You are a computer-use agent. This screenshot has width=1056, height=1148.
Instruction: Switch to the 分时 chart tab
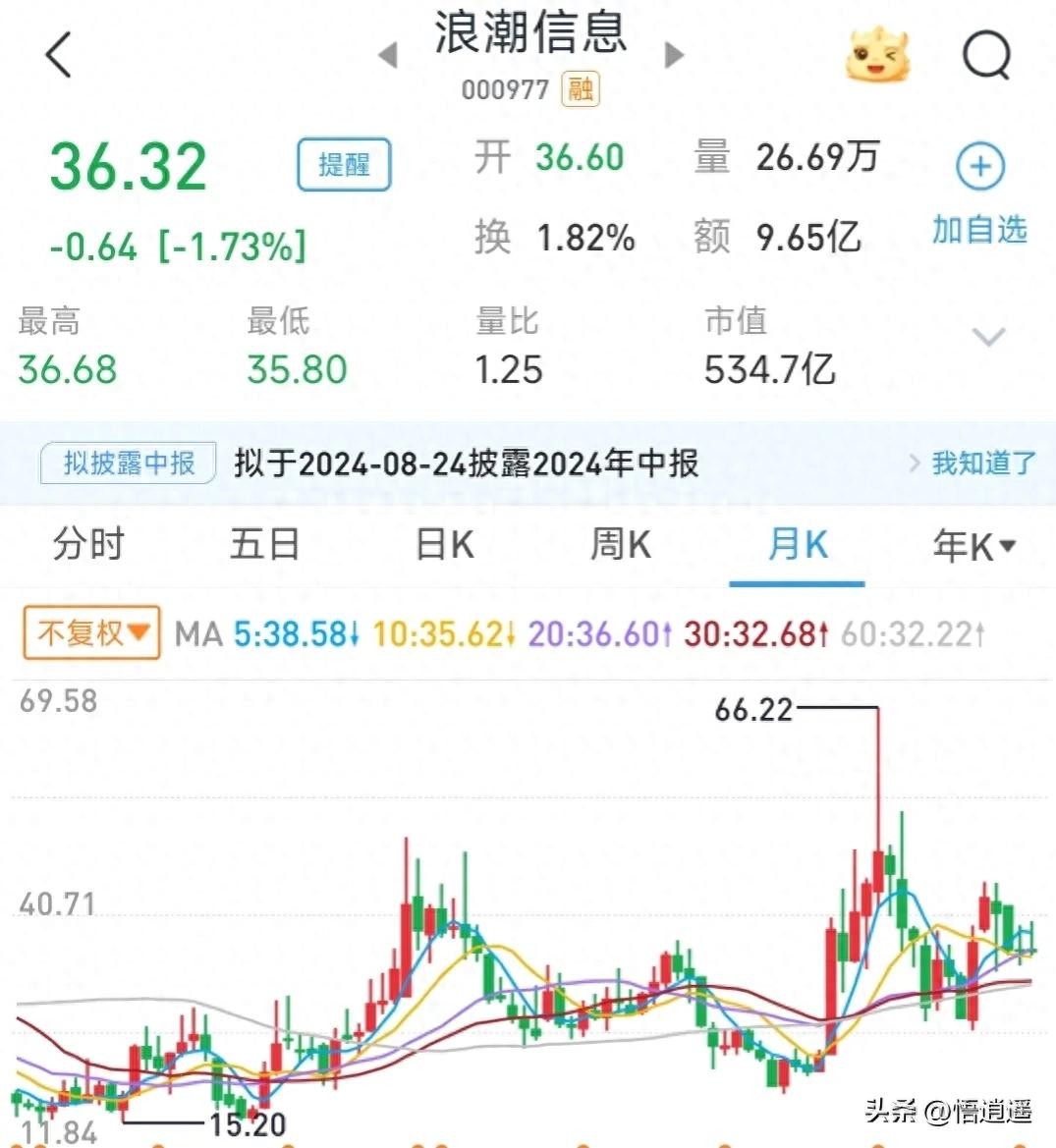(x=88, y=544)
